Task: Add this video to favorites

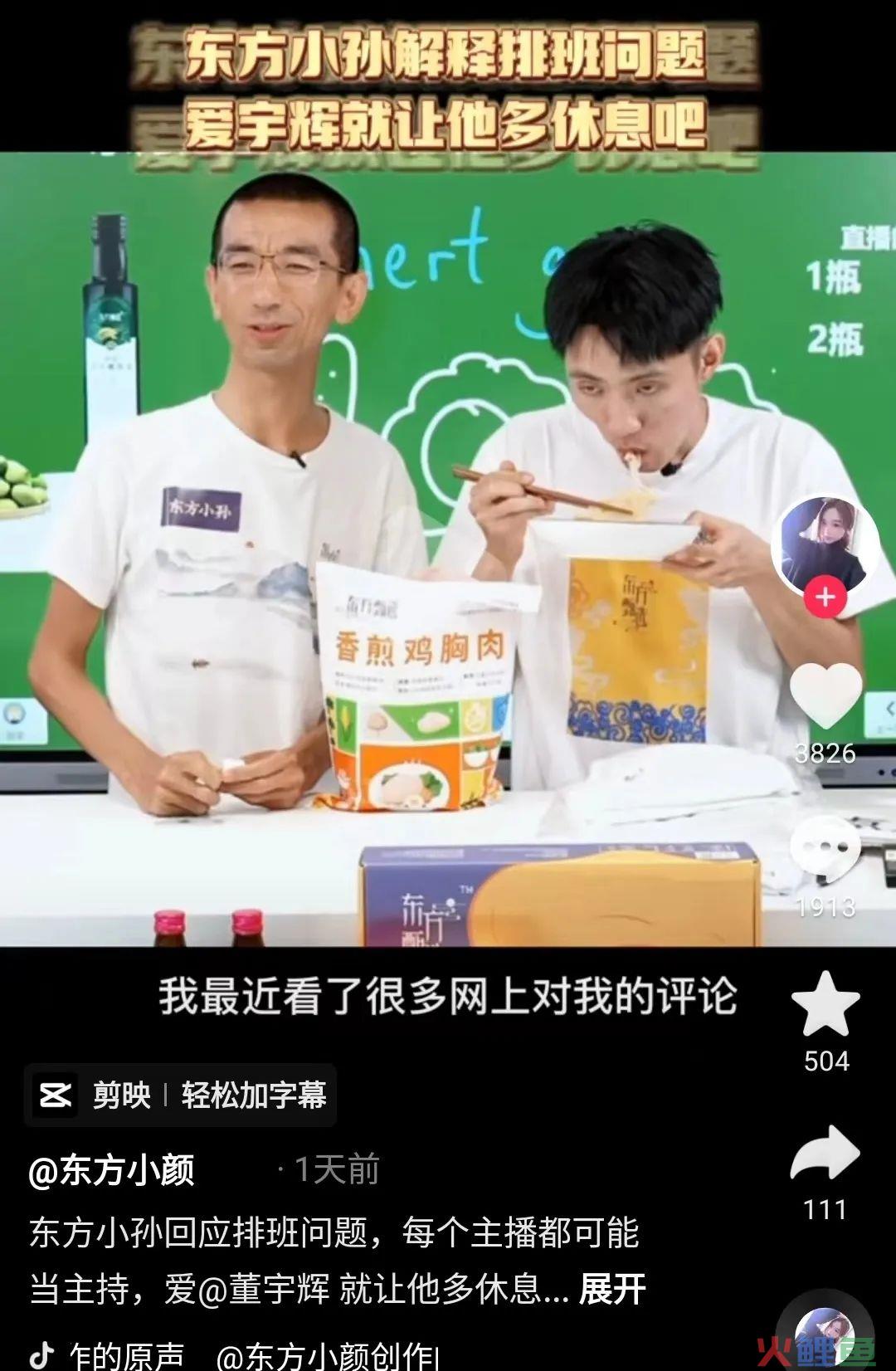Action: (825, 1005)
